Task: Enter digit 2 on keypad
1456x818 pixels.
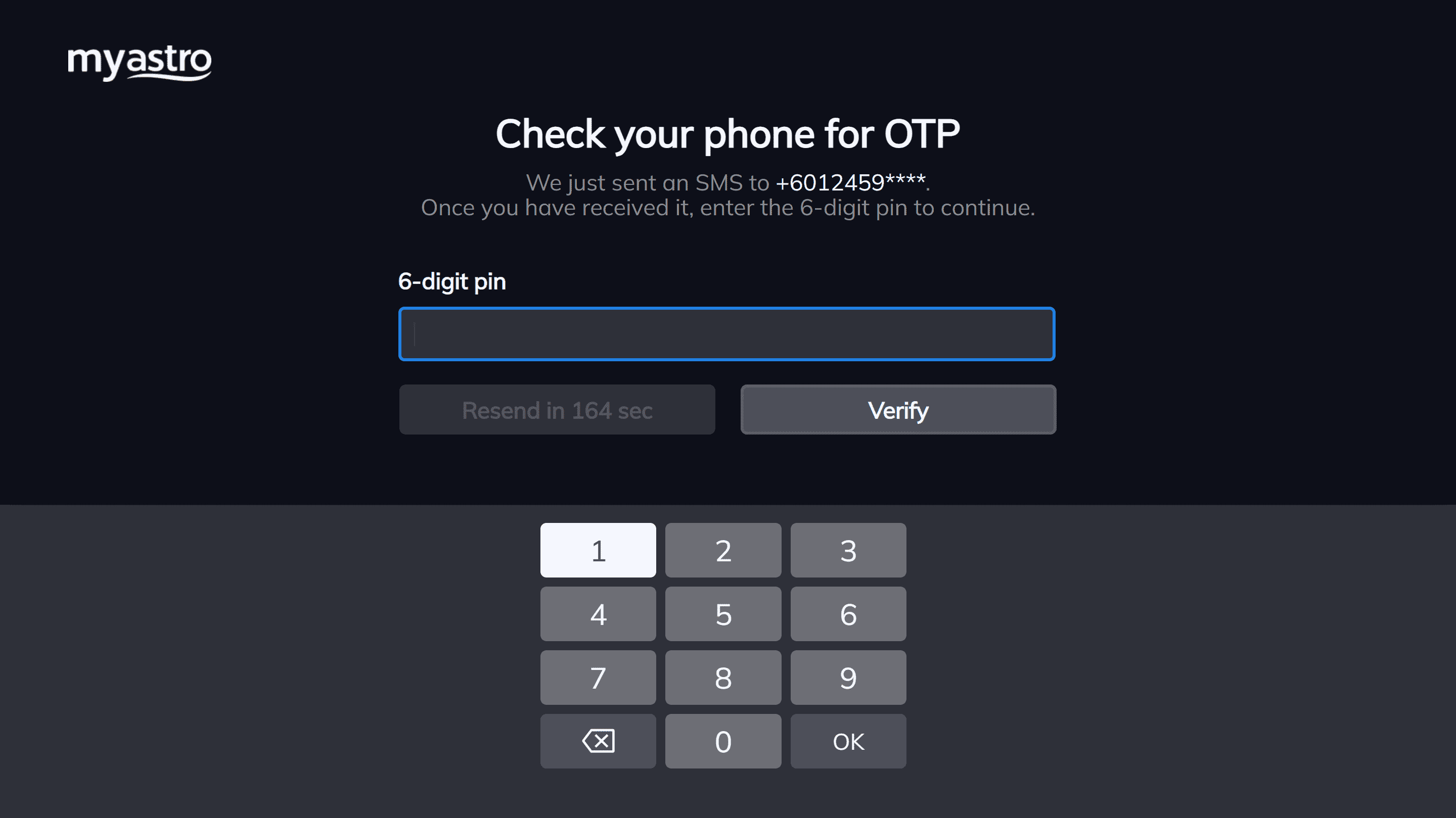Action: click(723, 550)
